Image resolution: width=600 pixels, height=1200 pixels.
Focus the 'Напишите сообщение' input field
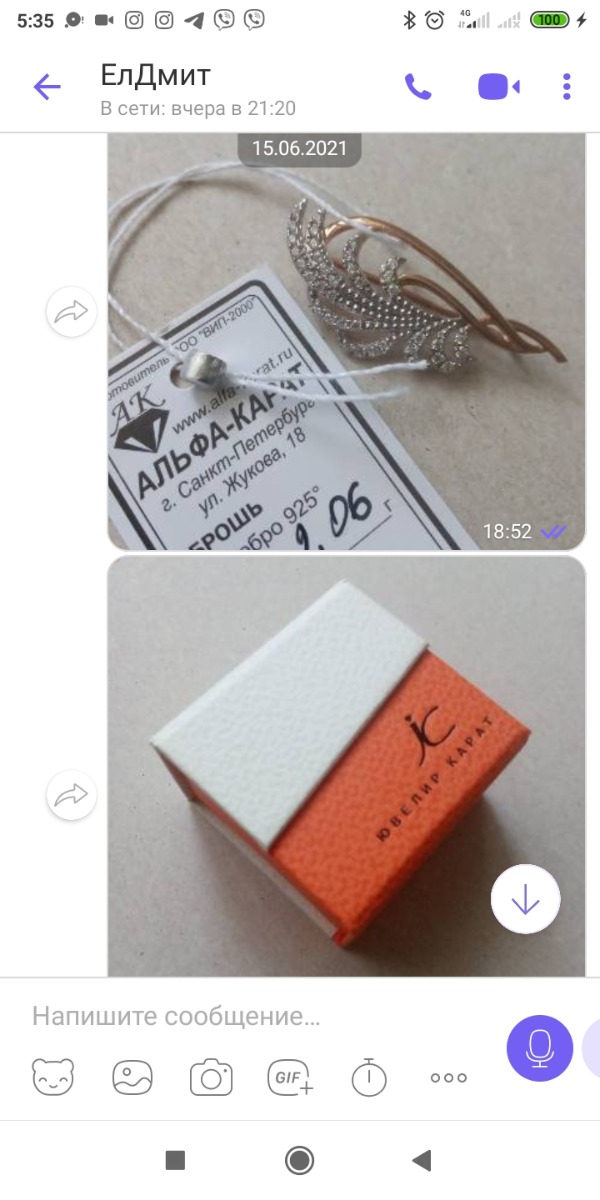click(x=250, y=1017)
